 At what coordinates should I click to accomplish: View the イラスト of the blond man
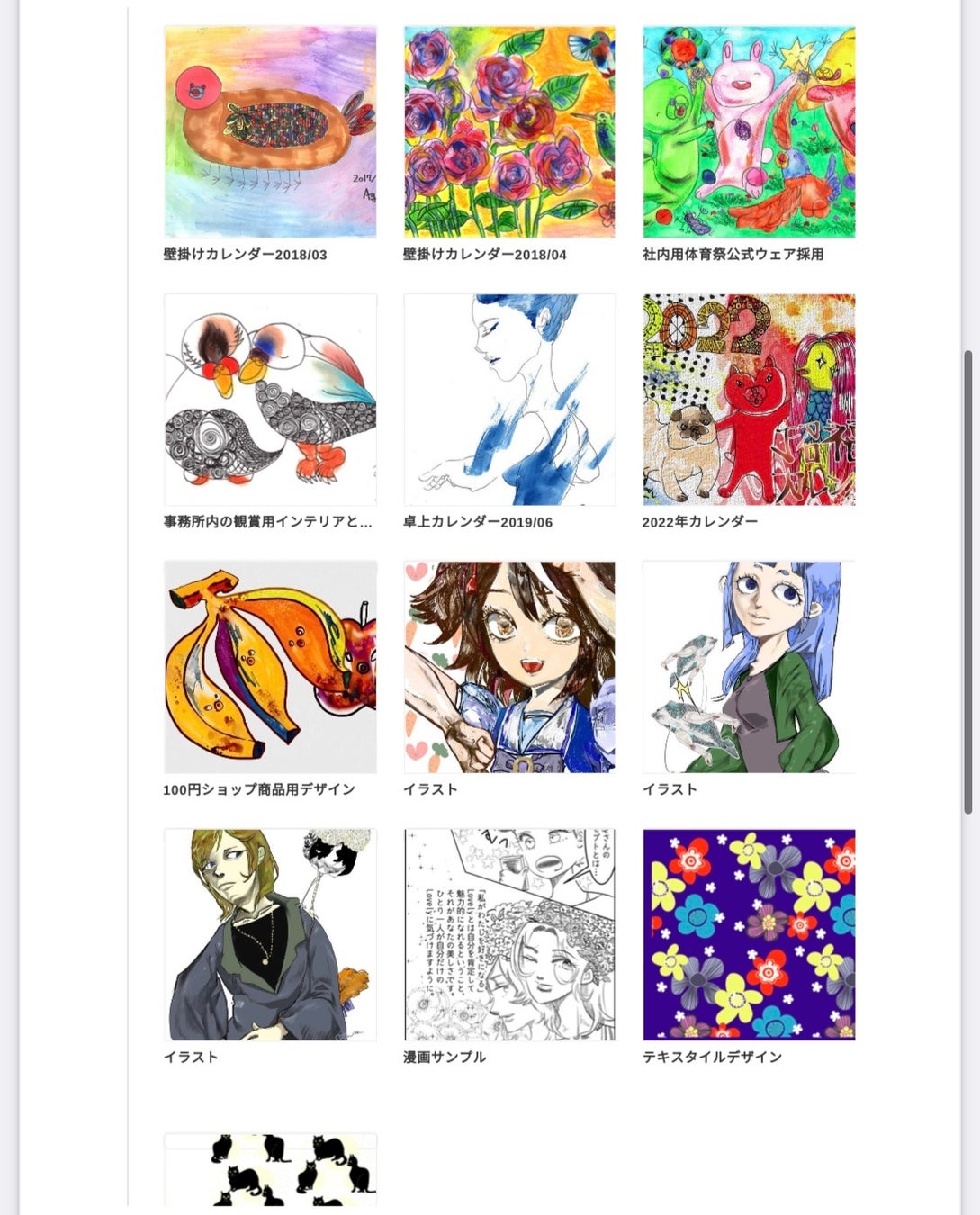[270, 935]
